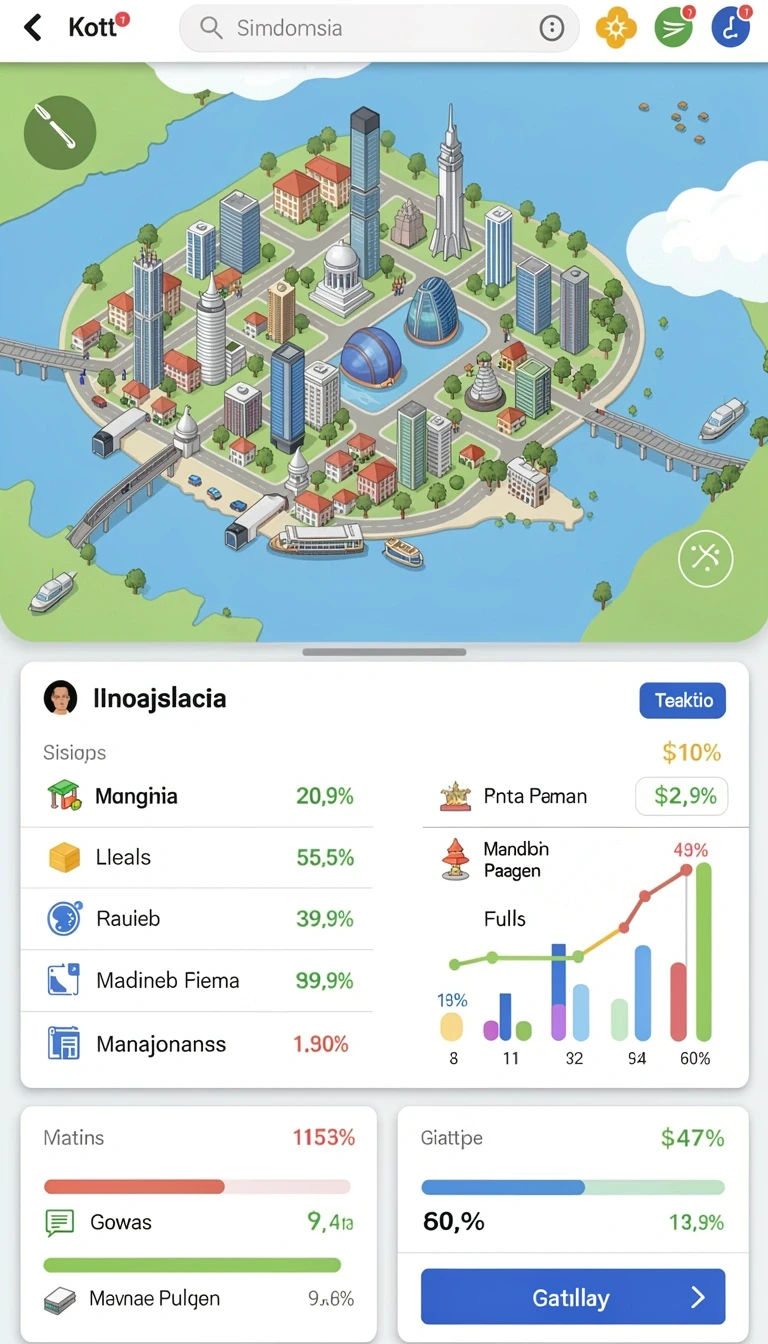This screenshot has width=768, height=1344.
Task: Go back with the top-left arrow
Action: [x=33, y=27]
